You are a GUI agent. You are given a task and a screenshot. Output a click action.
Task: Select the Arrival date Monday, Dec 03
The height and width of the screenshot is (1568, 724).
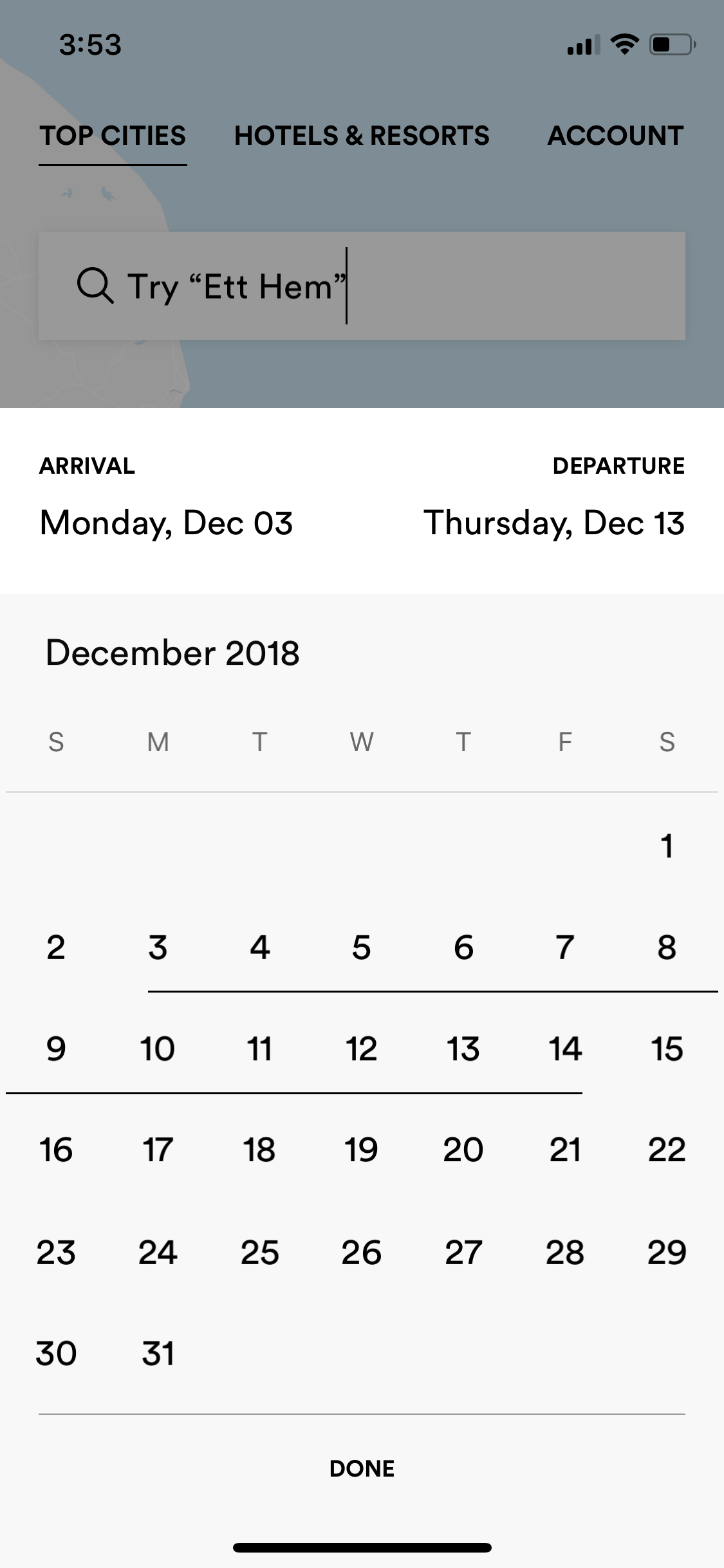click(166, 523)
